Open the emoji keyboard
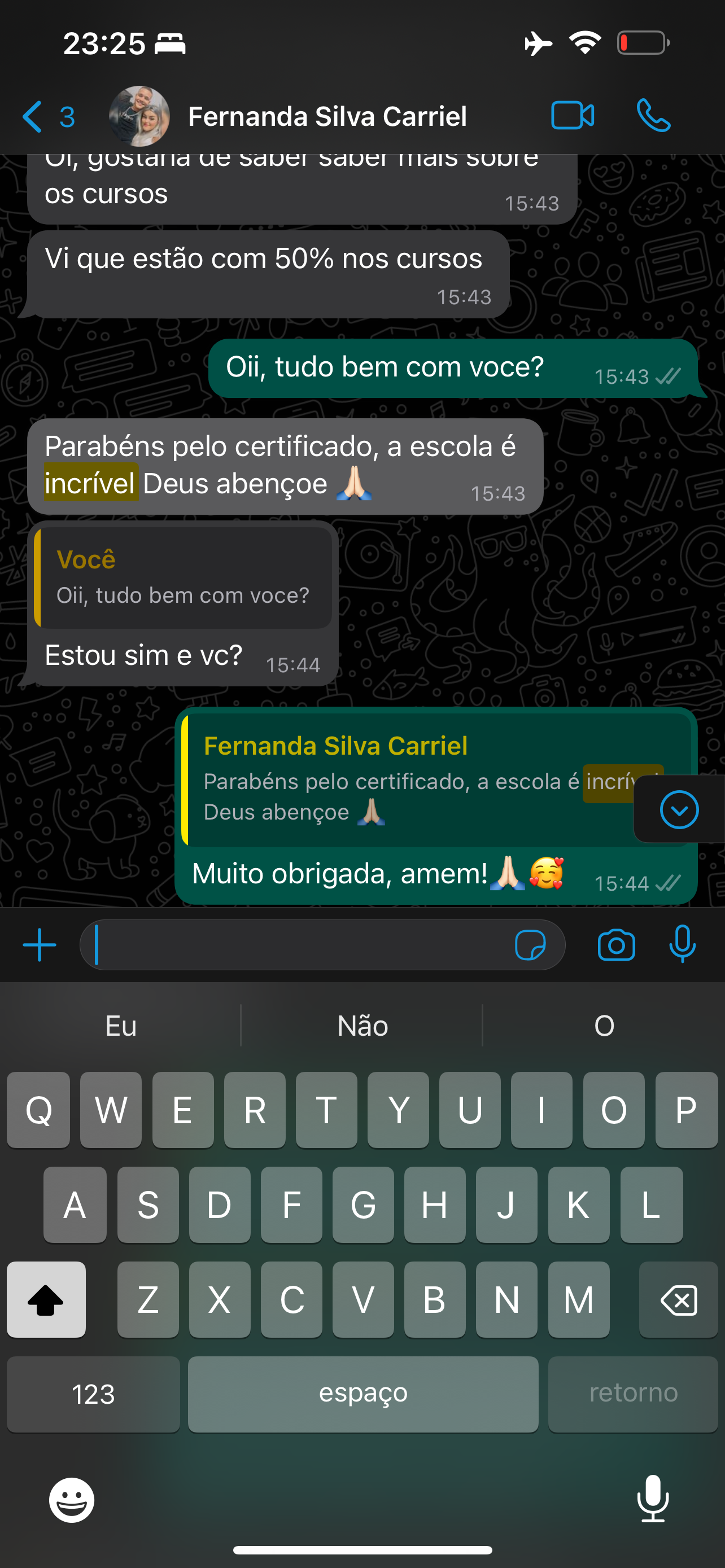Viewport: 725px width, 1568px height. click(x=72, y=1500)
